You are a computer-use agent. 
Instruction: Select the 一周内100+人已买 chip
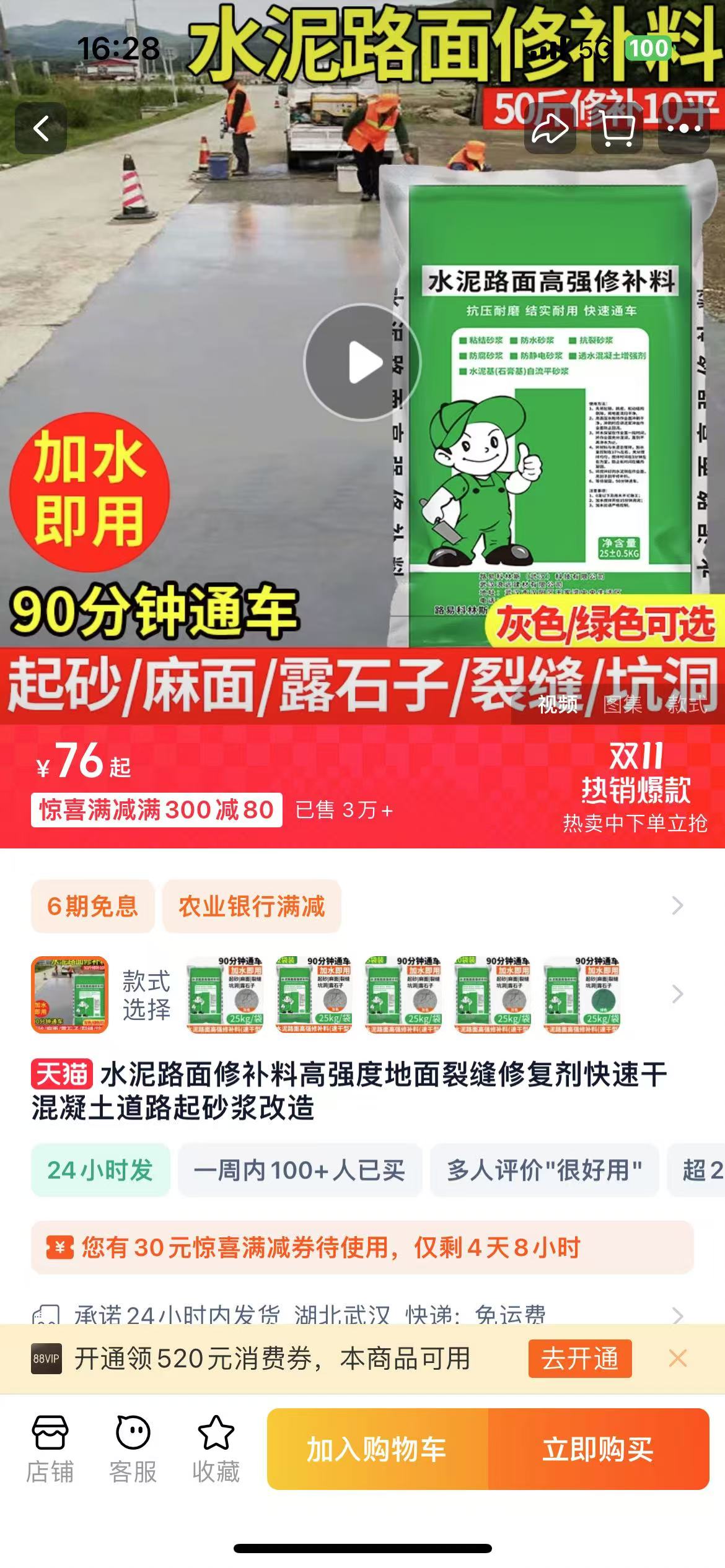[x=299, y=1170]
